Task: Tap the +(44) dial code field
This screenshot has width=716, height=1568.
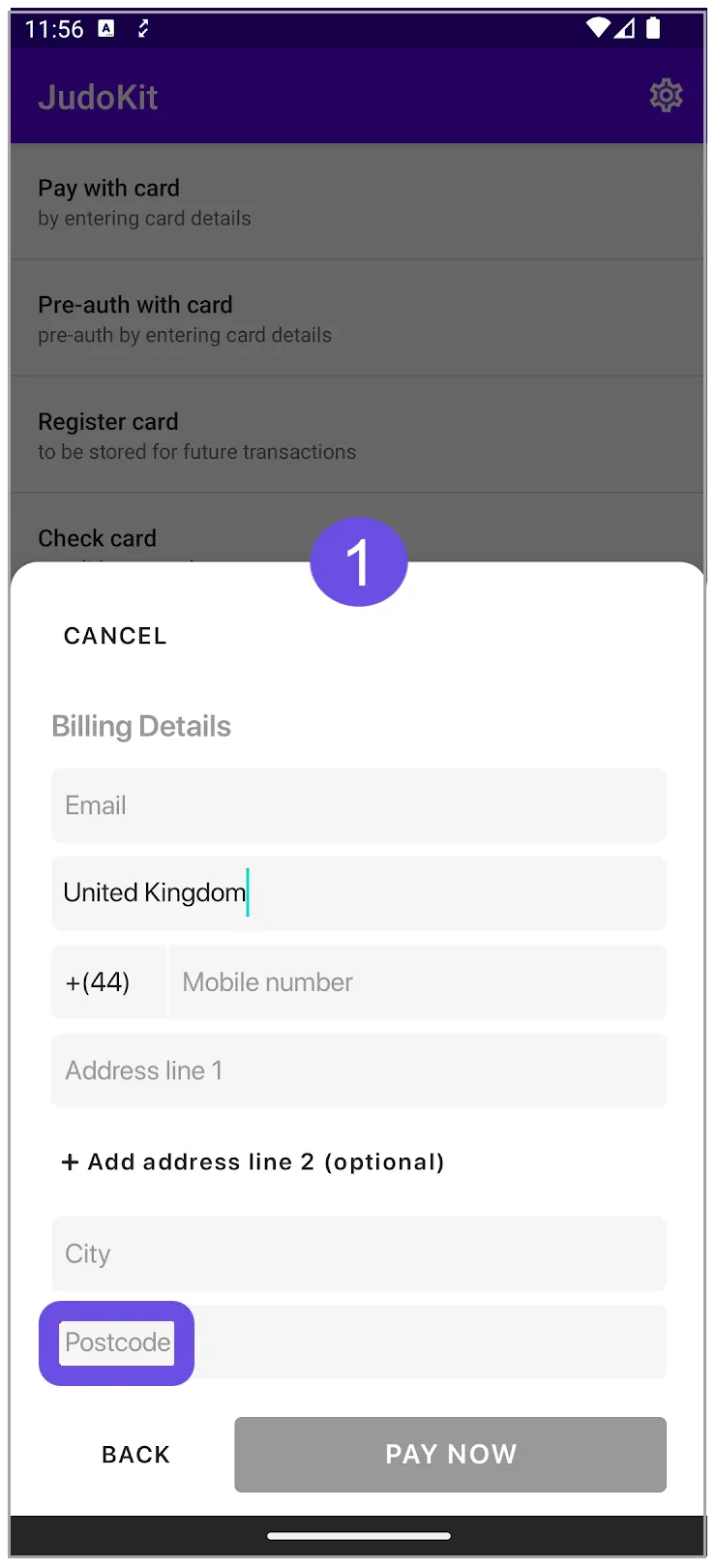Action: pyautogui.click(x=108, y=982)
